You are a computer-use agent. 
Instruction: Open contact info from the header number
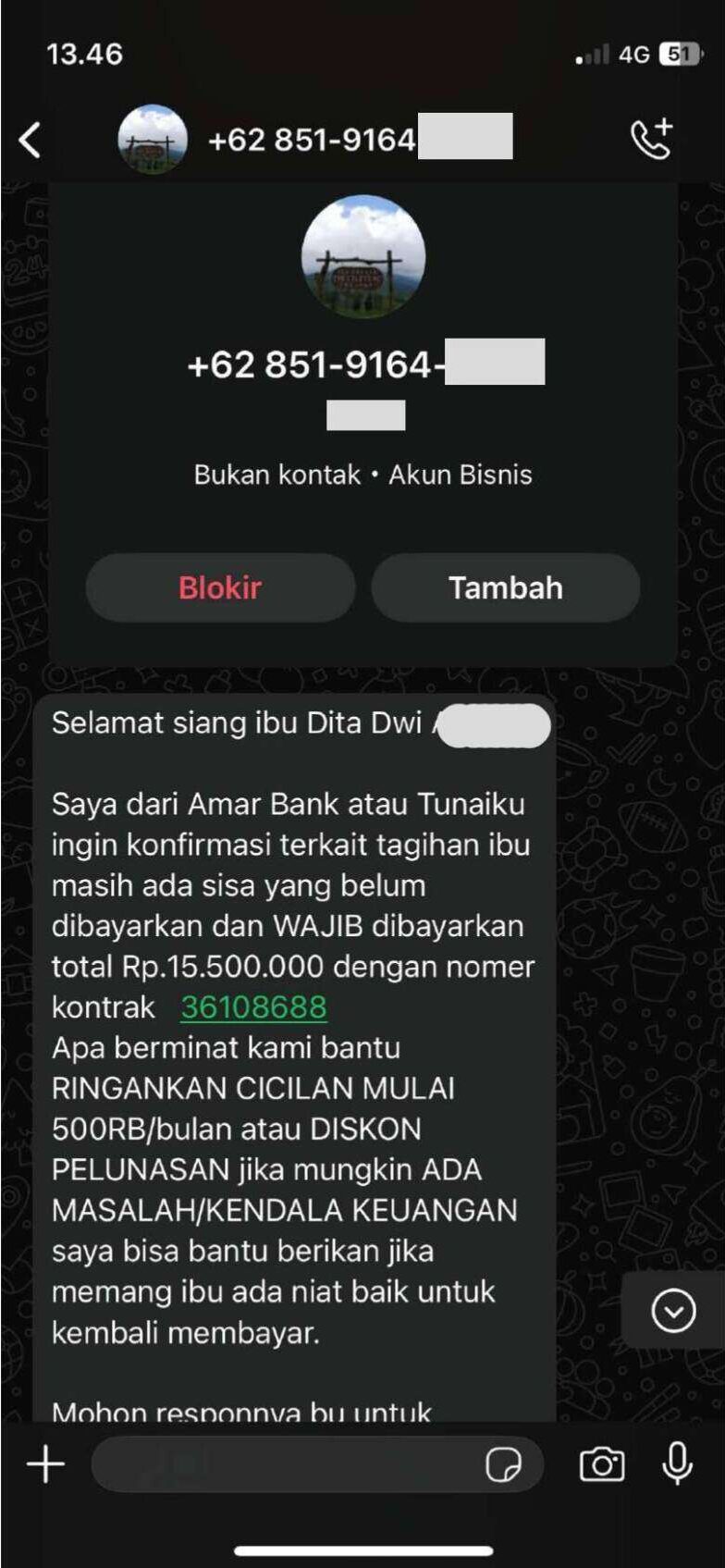[360, 139]
